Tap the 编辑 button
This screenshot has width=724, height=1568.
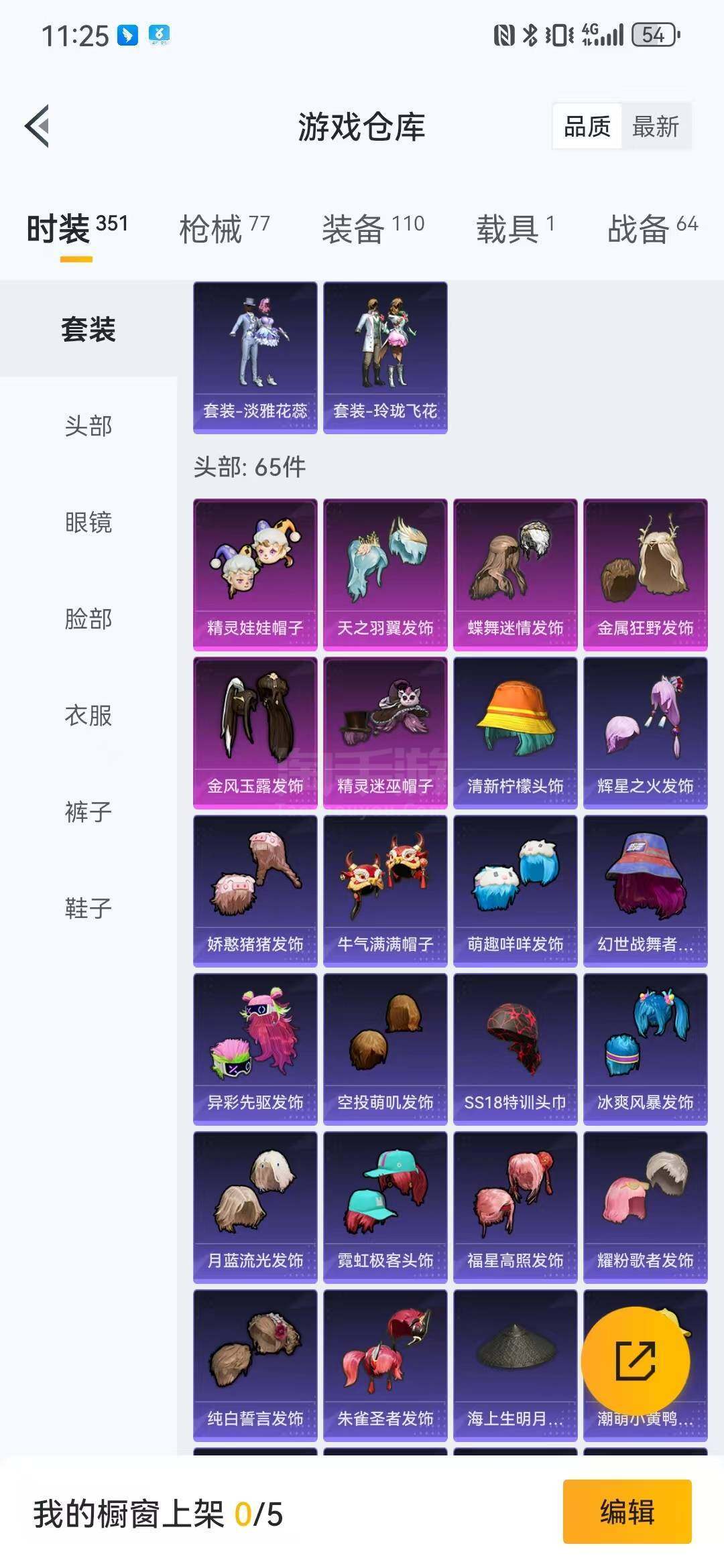(627, 1512)
